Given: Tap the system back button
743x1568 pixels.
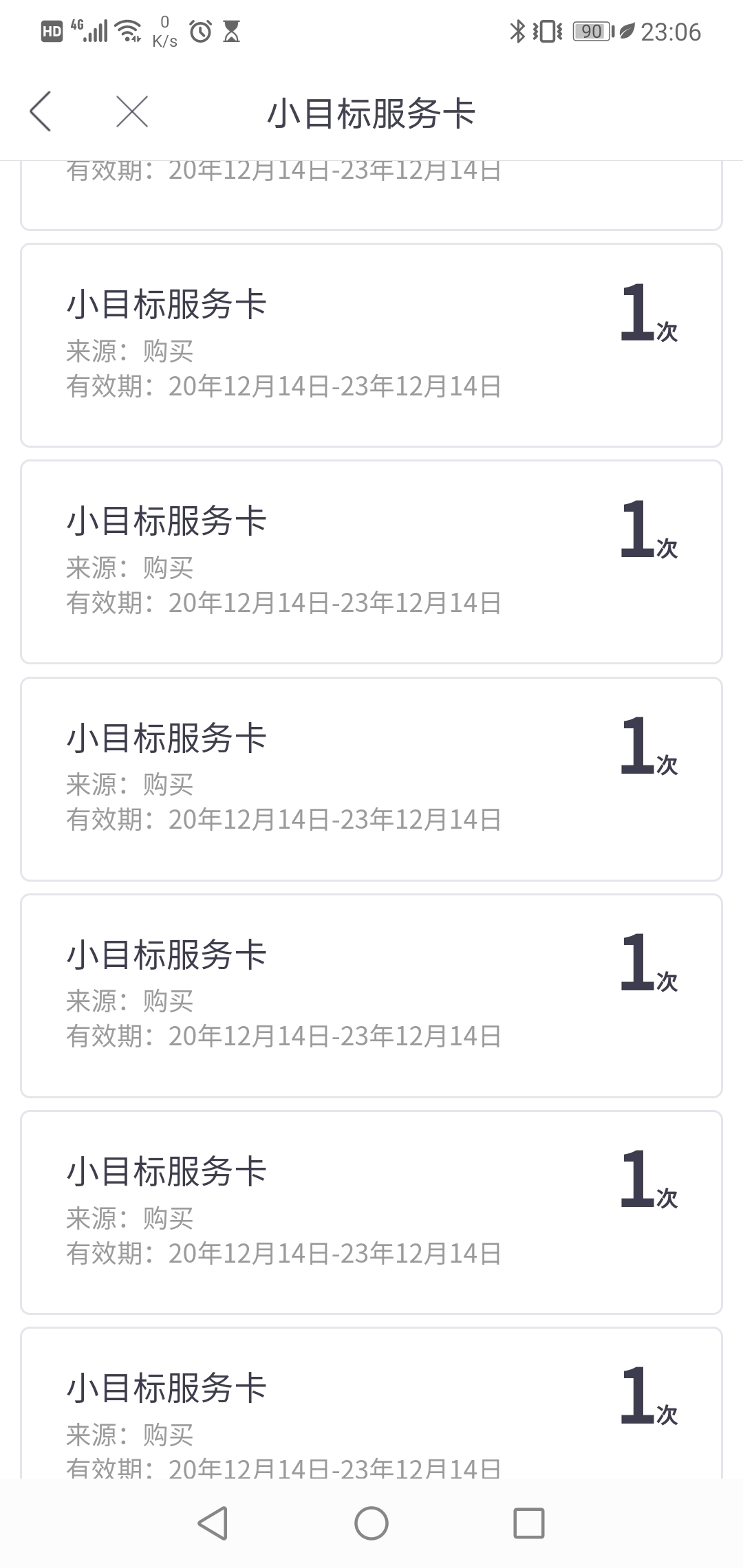Looking at the screenshot, I should [x=213, y=1523].
